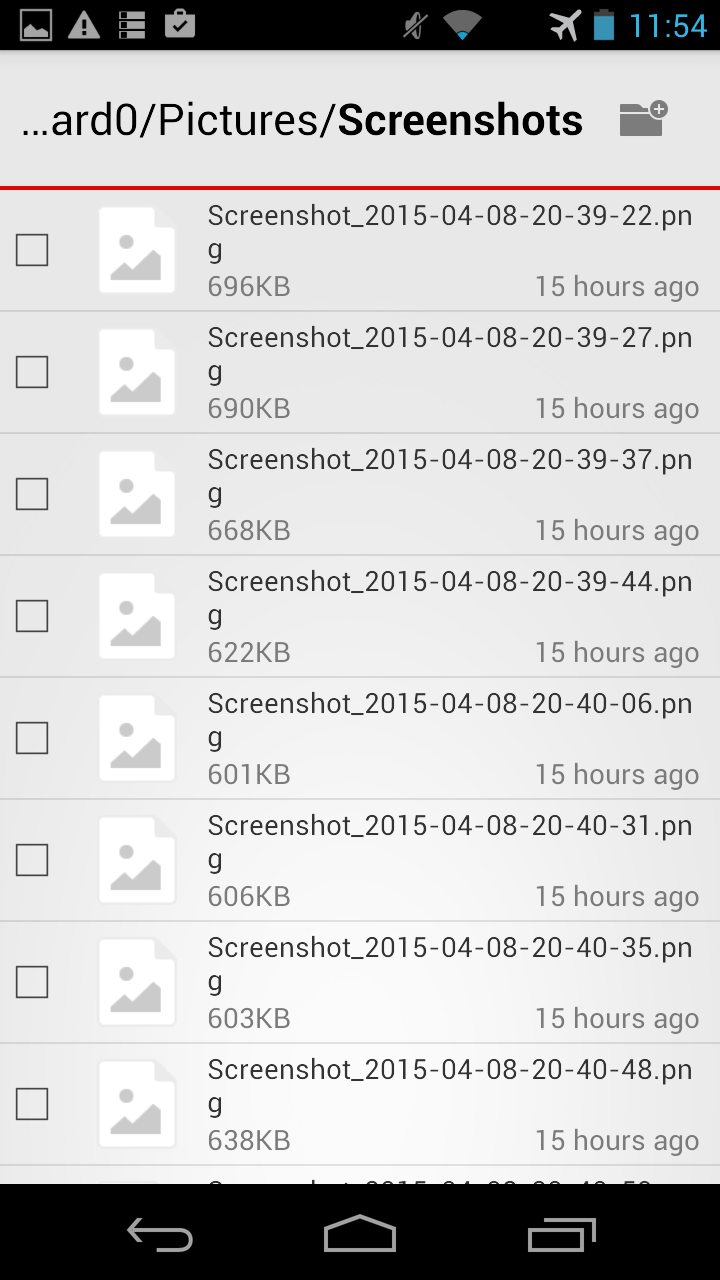Viewport: 720px width, 1280px height.
Task: Go to the home screen
Action: (x=360, y=1233)
